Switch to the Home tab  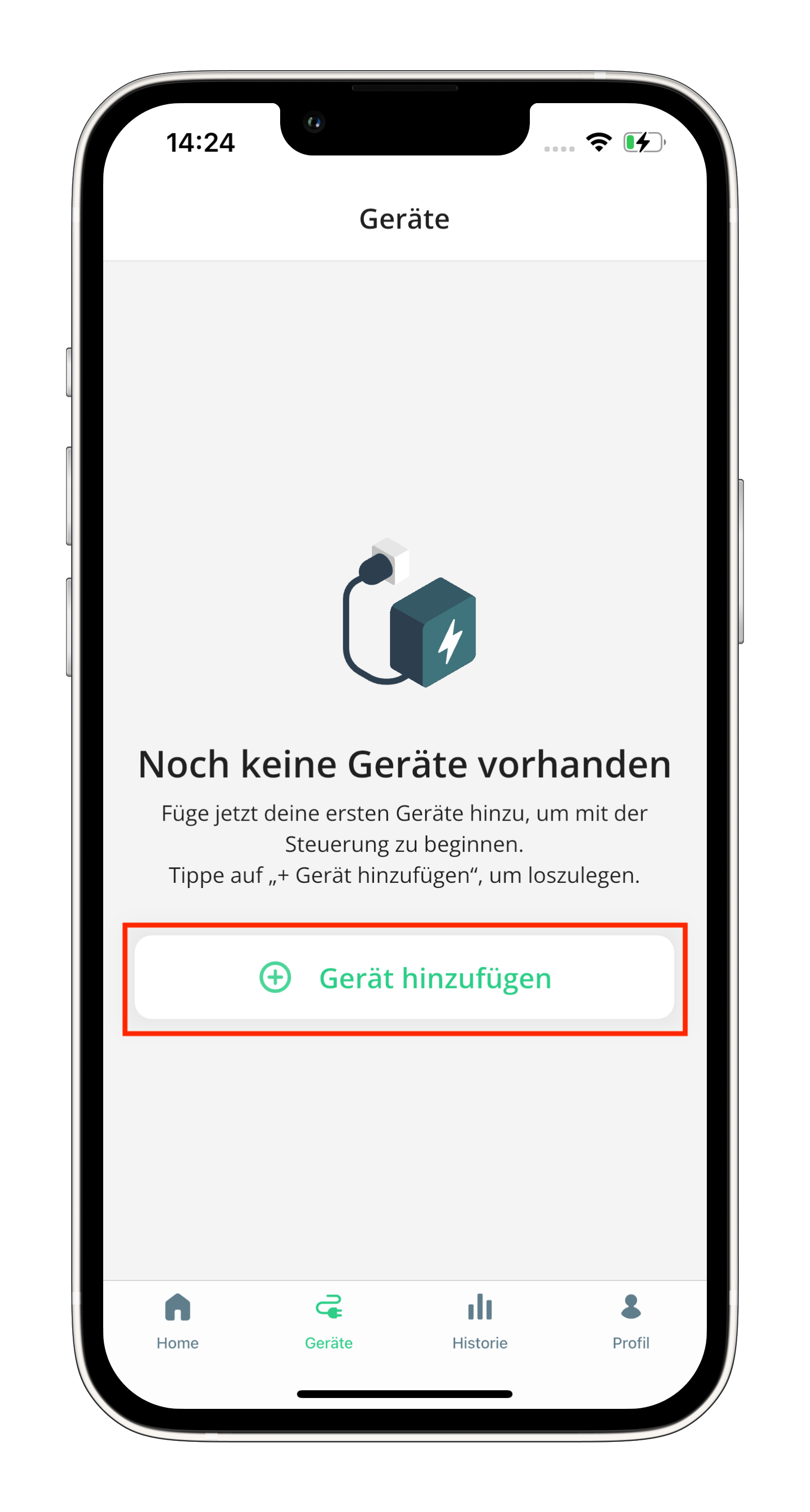tap(177, 1321)
